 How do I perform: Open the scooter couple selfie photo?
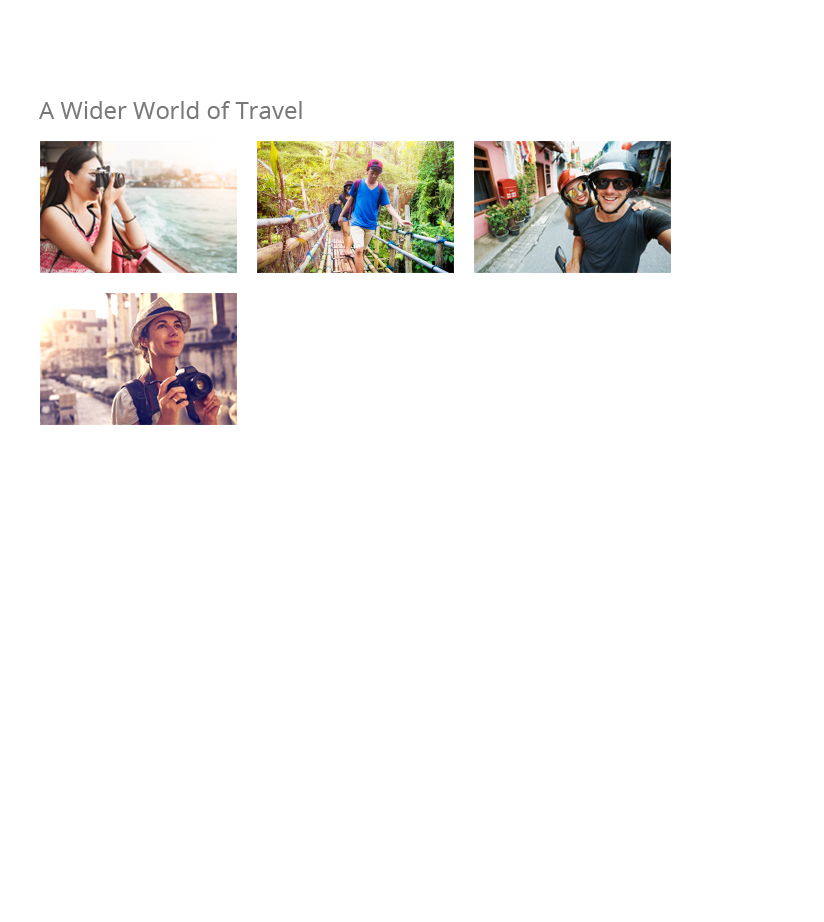[572, 207]
